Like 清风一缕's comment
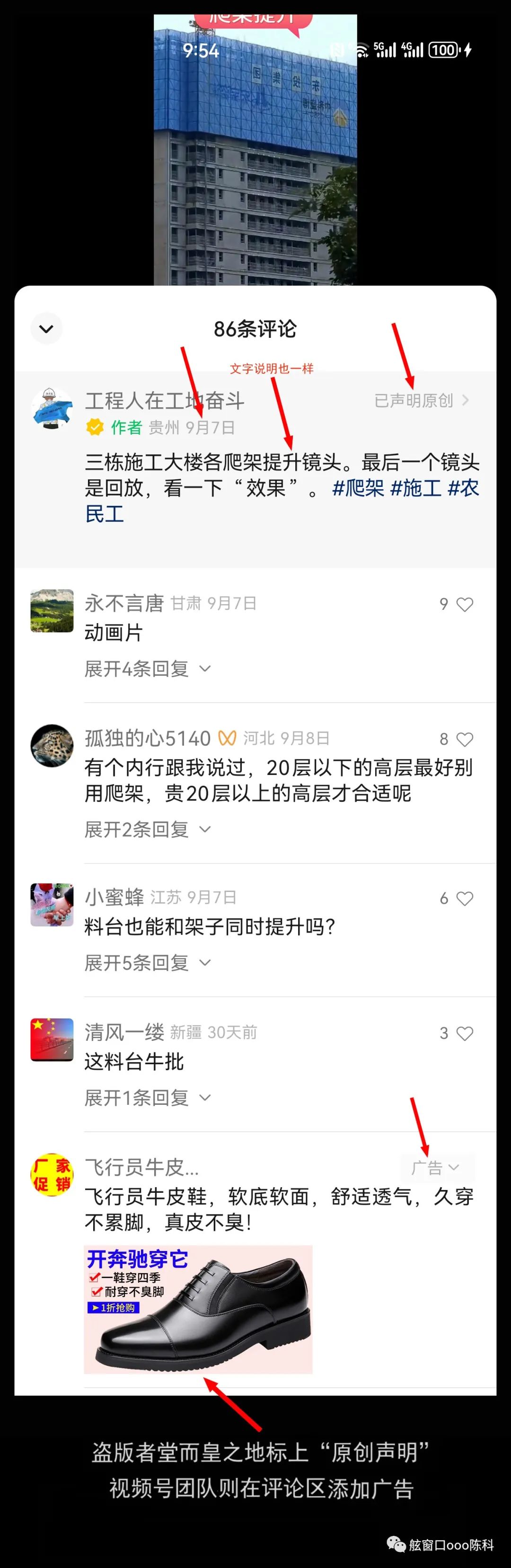 tap(464, 1033)
